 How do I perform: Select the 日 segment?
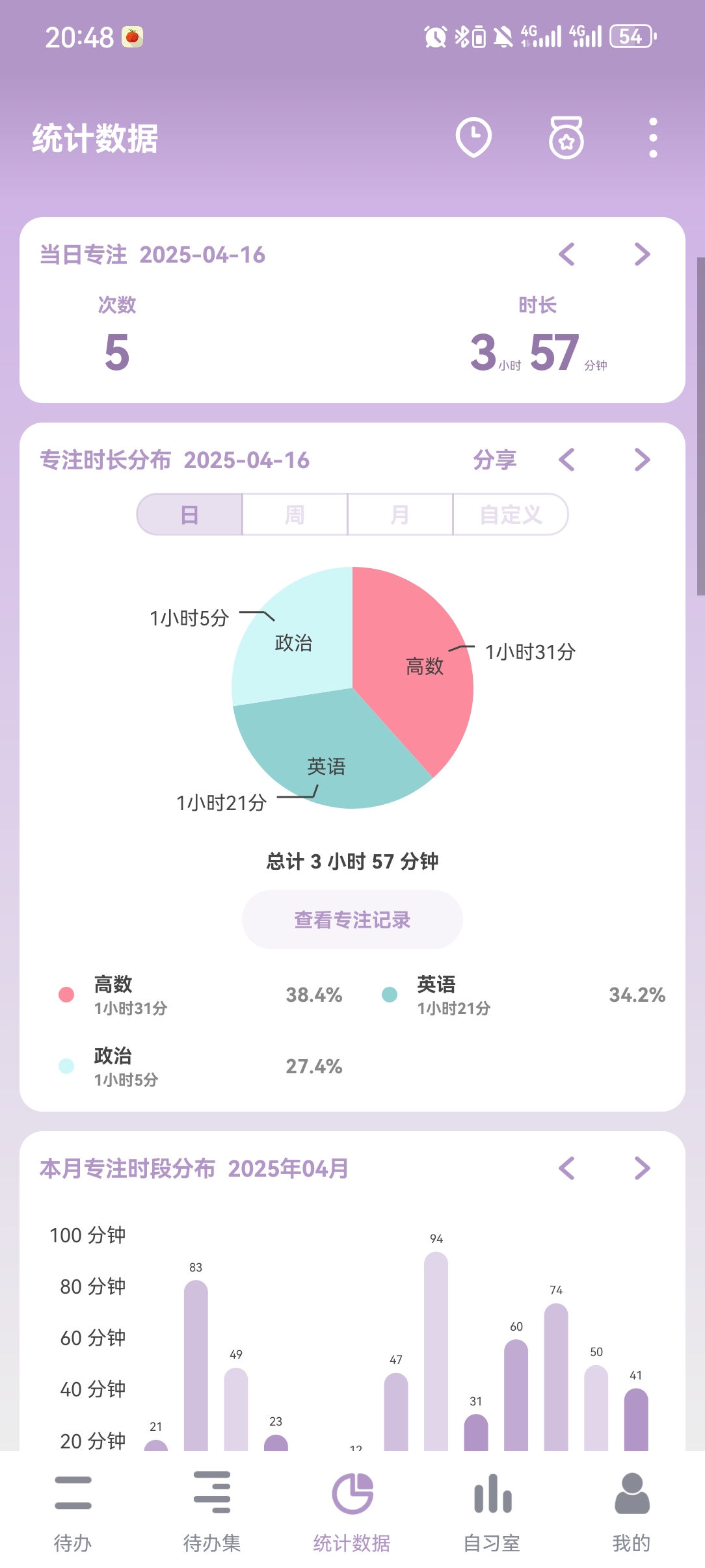click(189, 514)
